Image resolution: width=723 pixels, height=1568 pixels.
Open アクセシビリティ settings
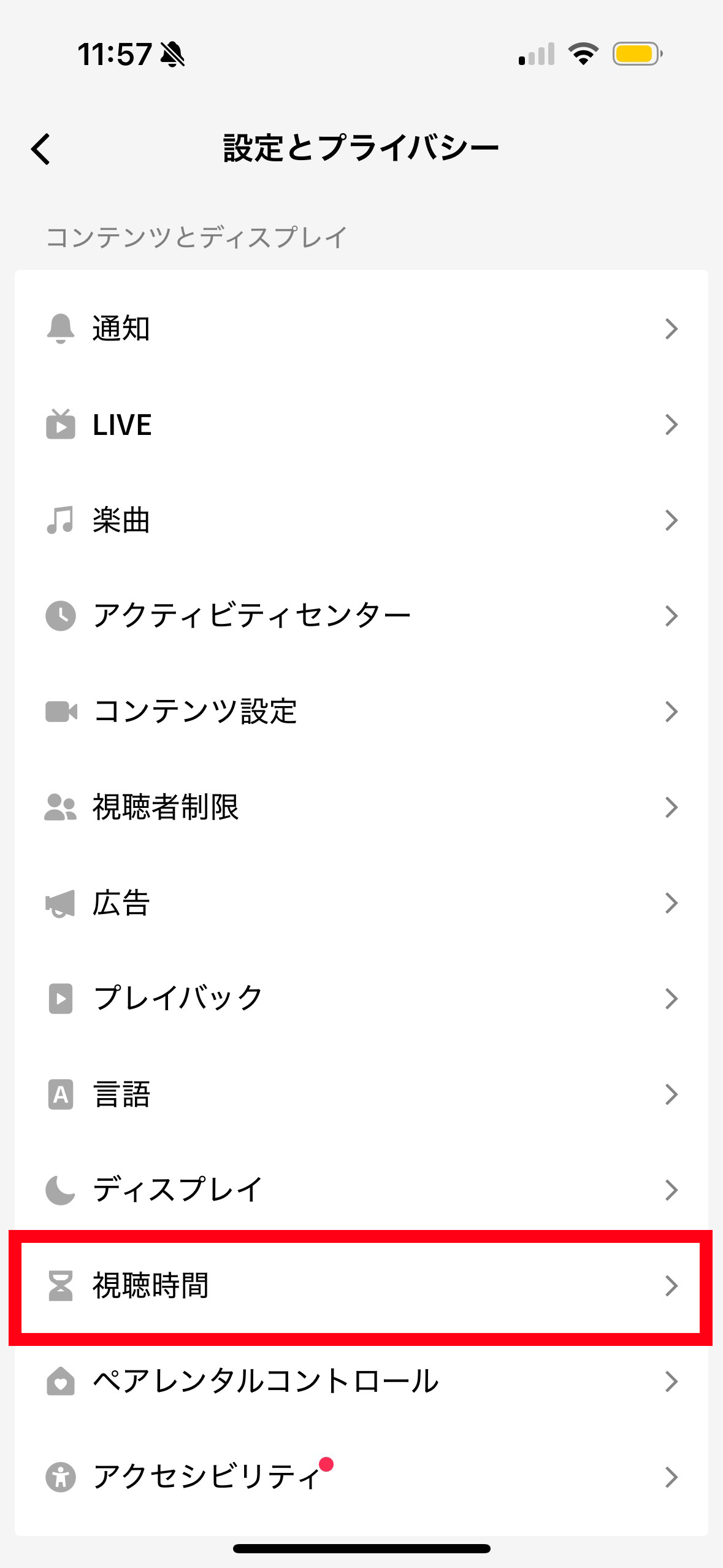pos(361,1477)
